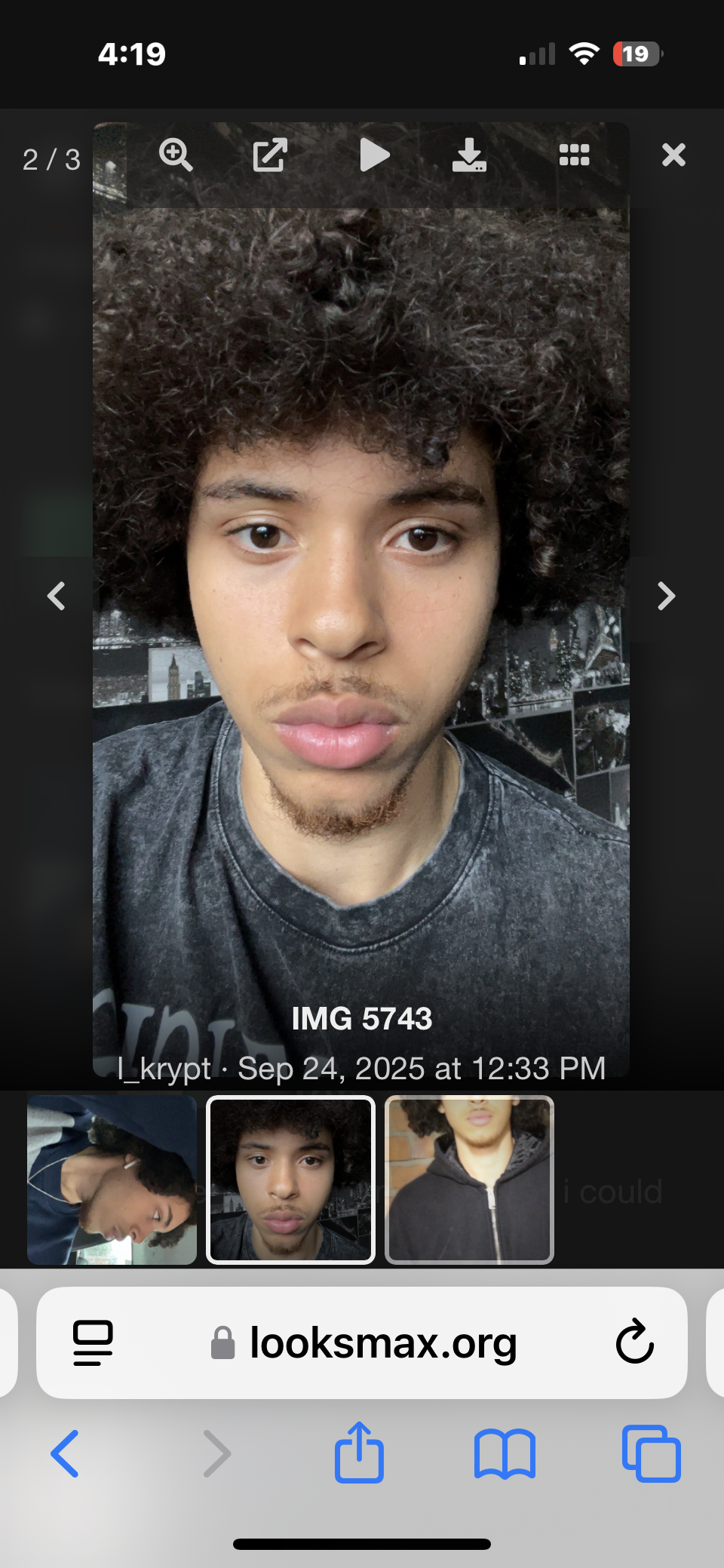Select the first thumbnail with the blue hoodie
The height and width of the screenshot is (1568, 724).
point(112,1180)
